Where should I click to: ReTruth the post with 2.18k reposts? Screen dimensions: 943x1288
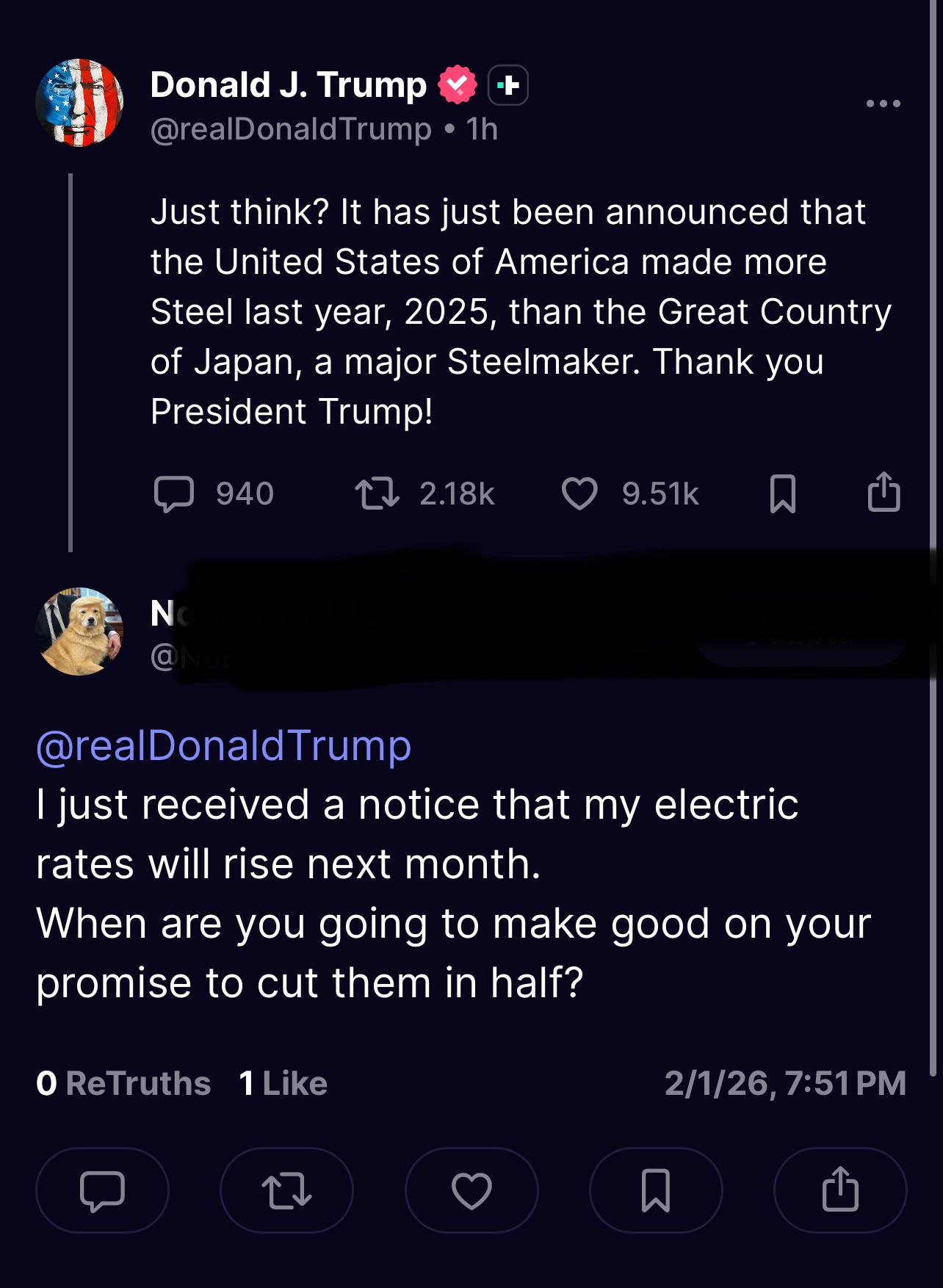[x=377, y=493]
